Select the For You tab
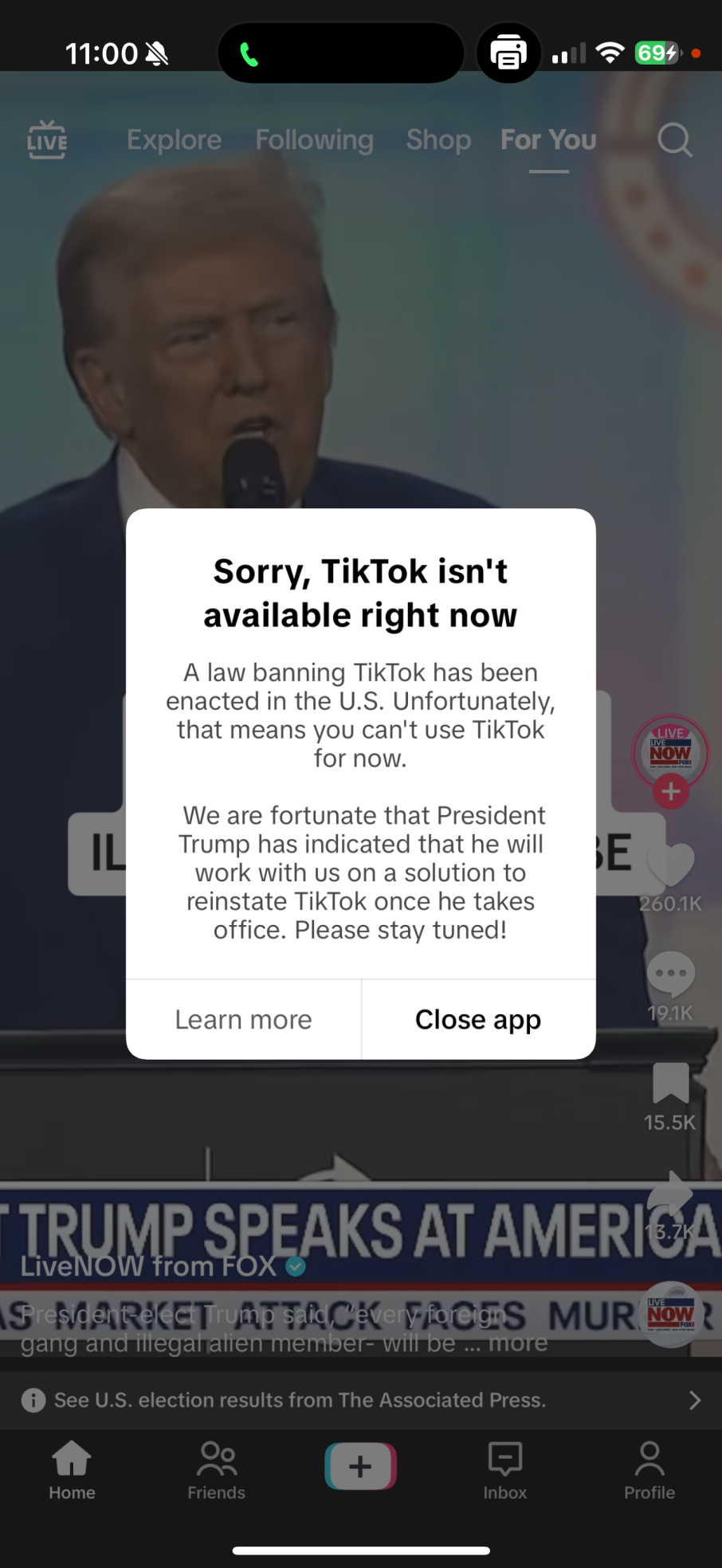 pyautogui.click(x=548, y=140)
